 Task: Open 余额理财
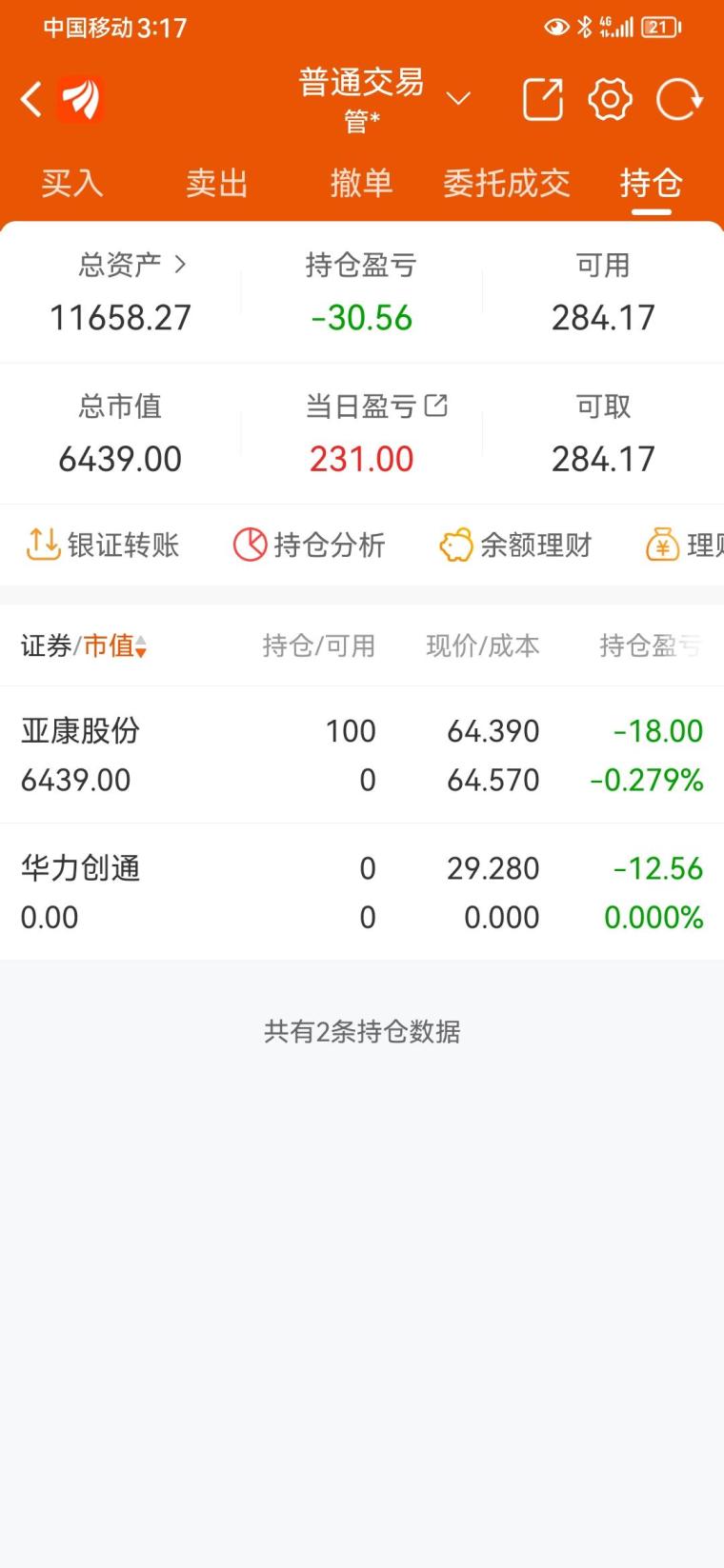[x=515, y=545]
